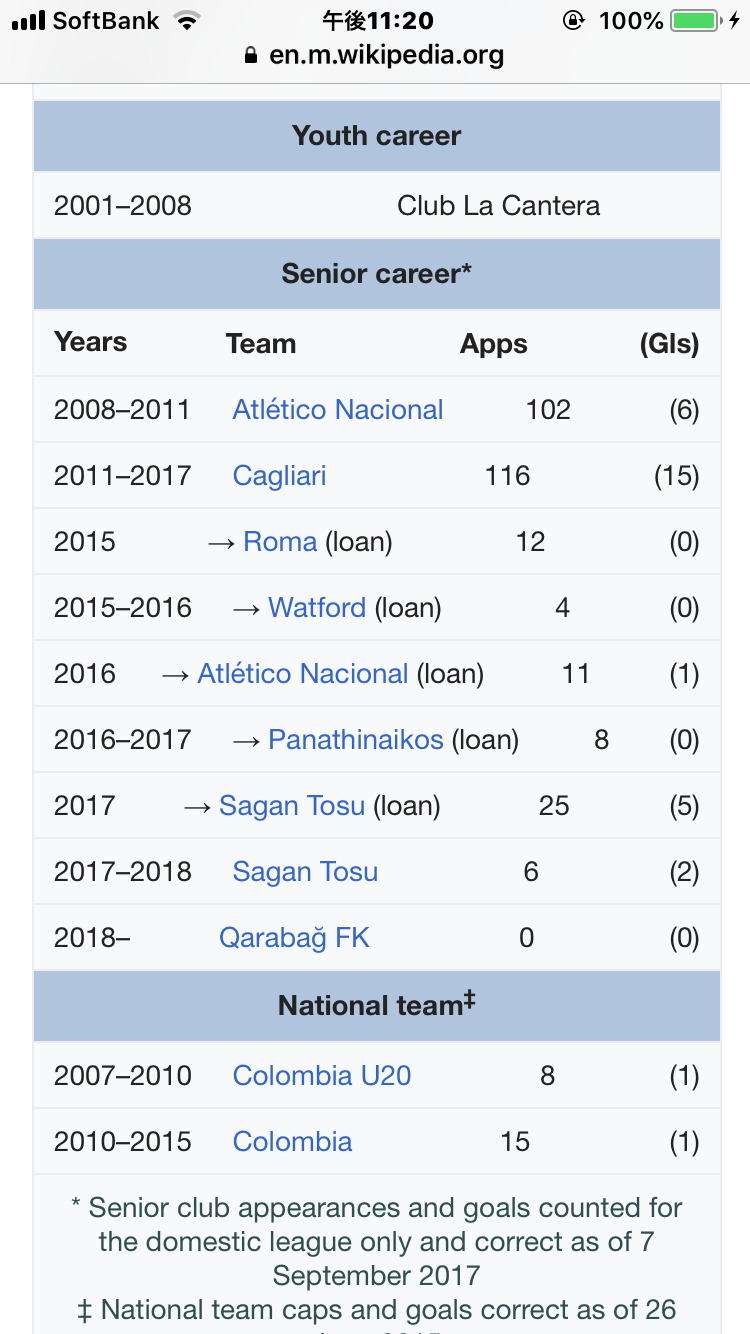The image size is (750, 1334).
Task: Open Sagan Tosu link for 2017–2018
Action: (305, 872)
